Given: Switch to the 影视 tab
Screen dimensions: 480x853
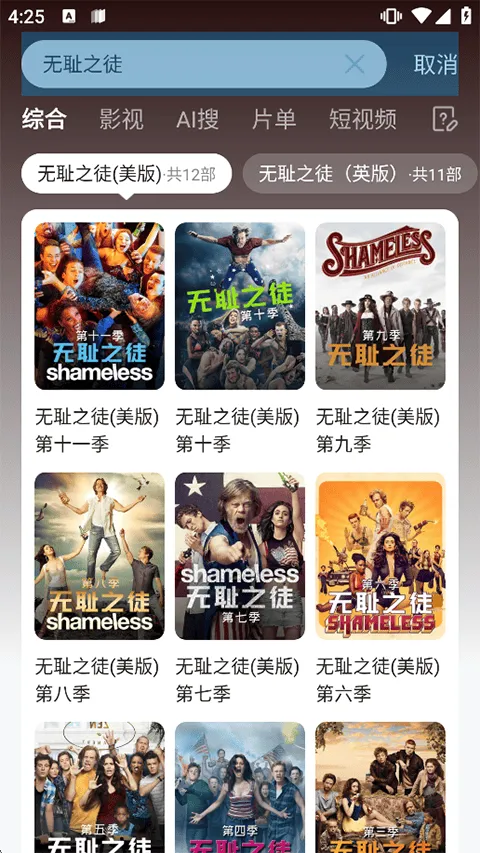Looking at the screenshot, I should [x=121, y=119].
